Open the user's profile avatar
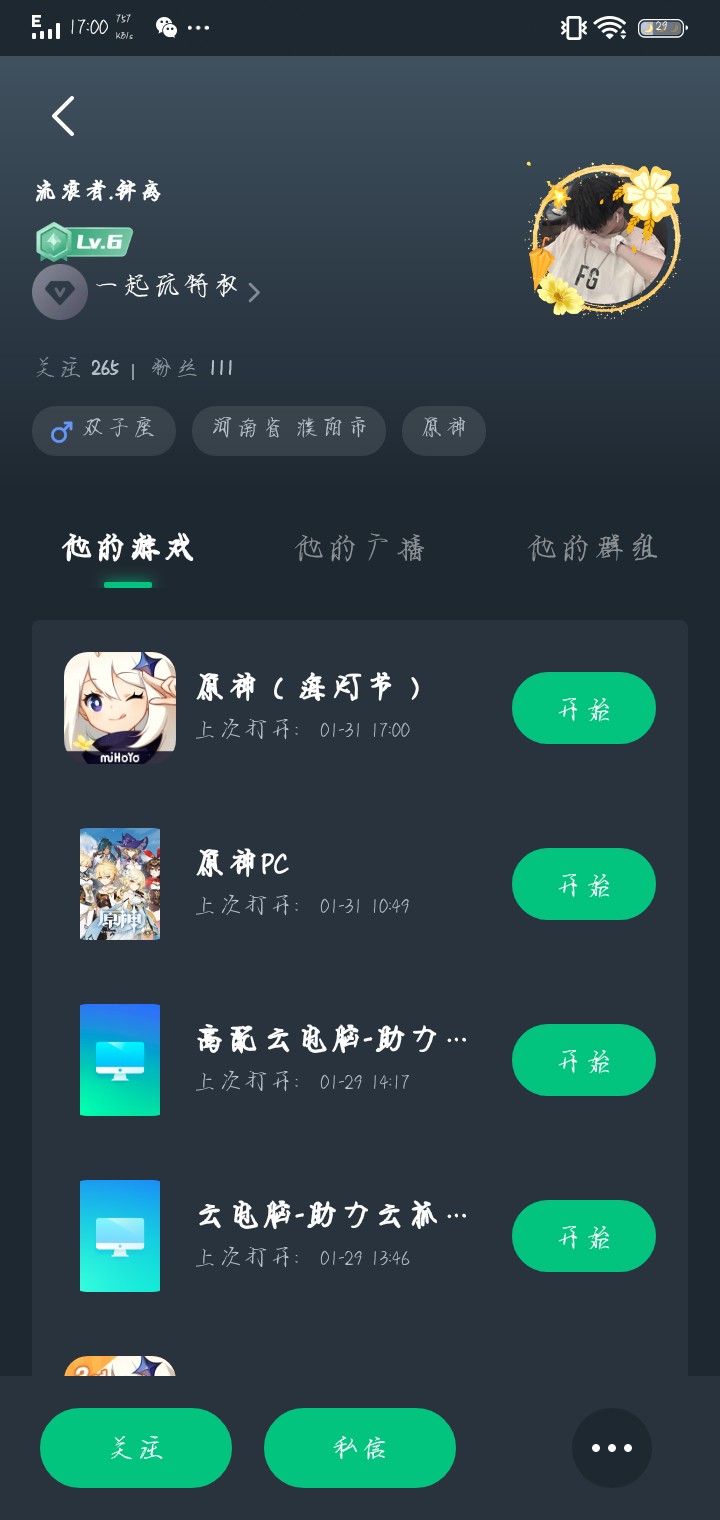This screenshot has height=1520, width=720. pyautogui.click(x=604, y=239)
